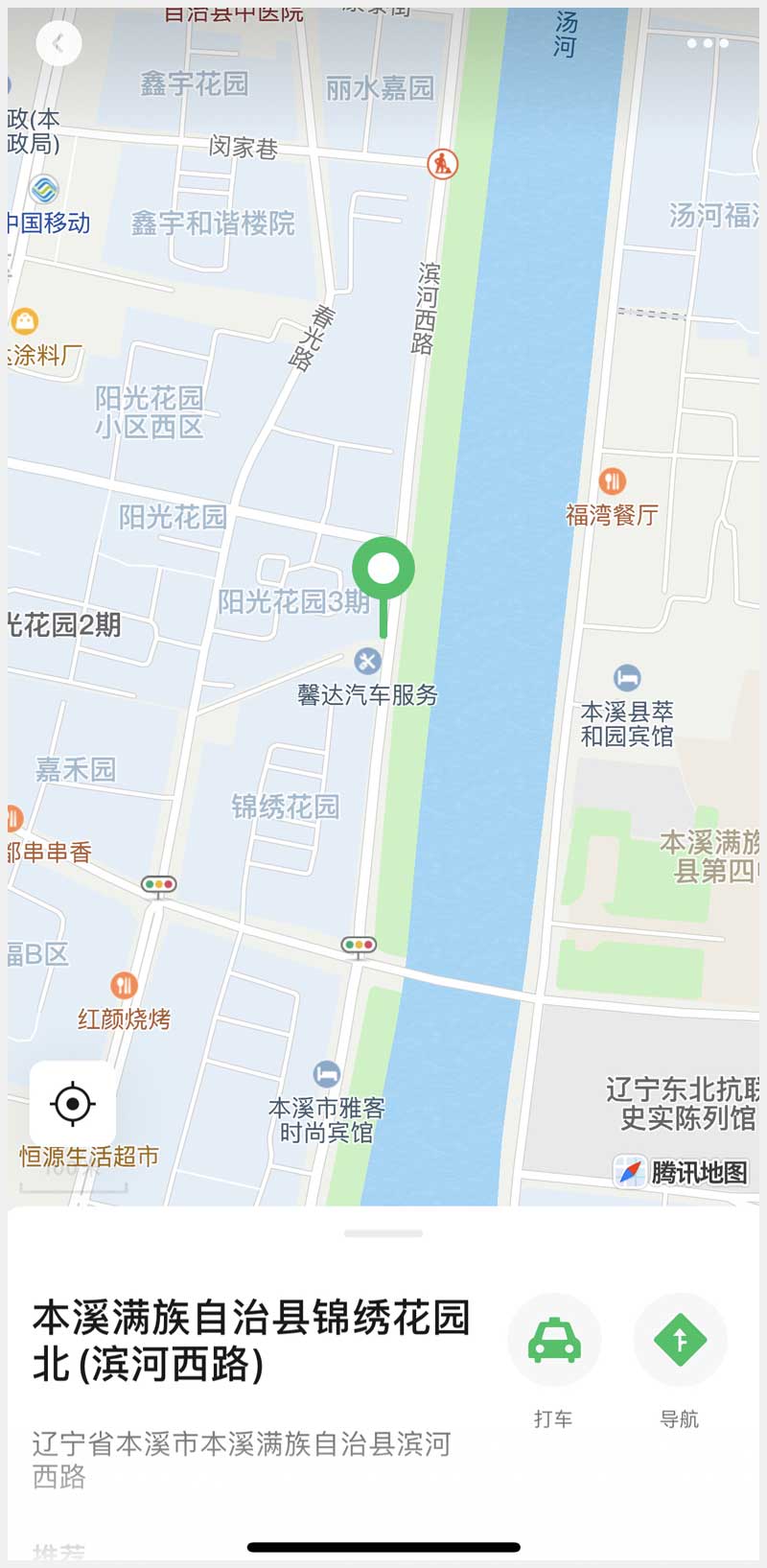Tap the 馨达汽车服务 map marker

point(367,661)
